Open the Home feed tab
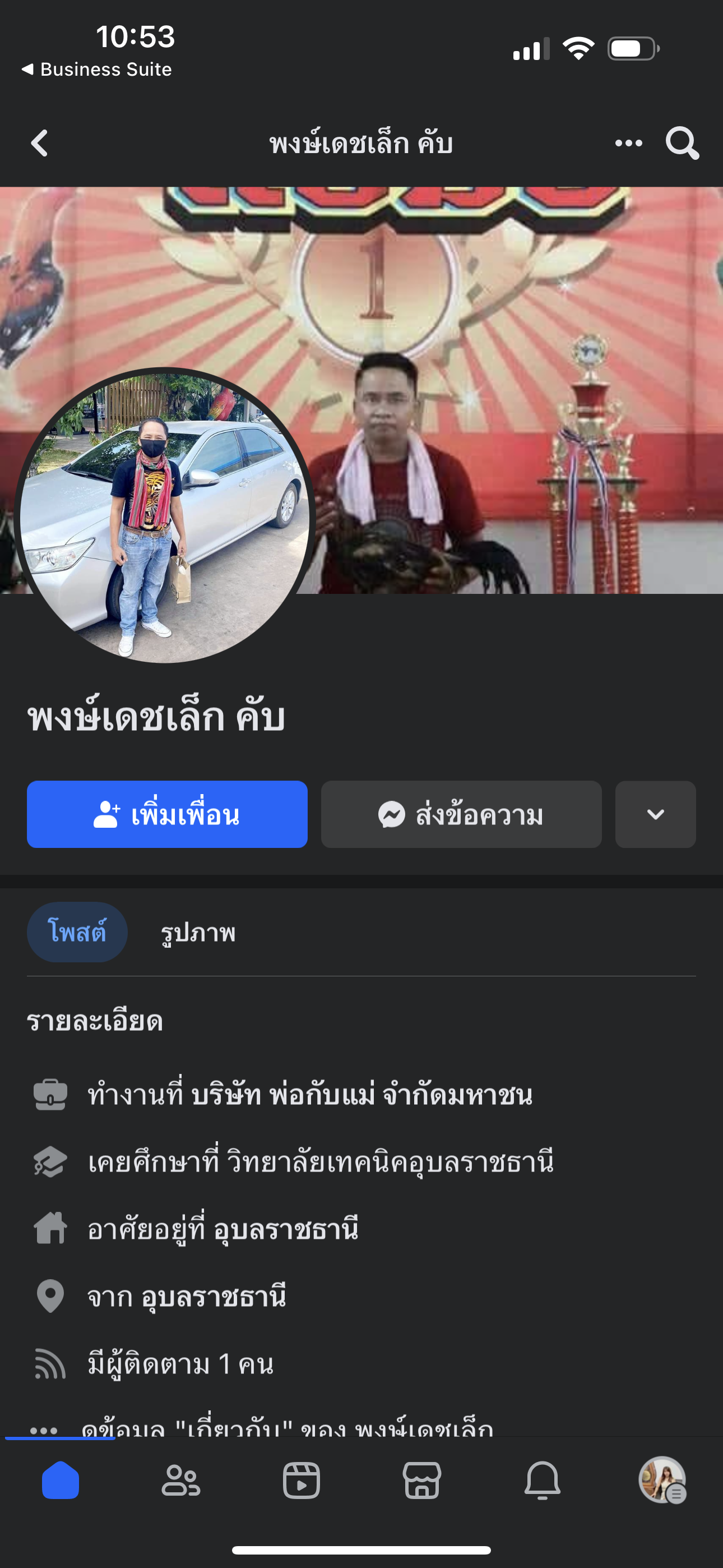 (61, 1481)
